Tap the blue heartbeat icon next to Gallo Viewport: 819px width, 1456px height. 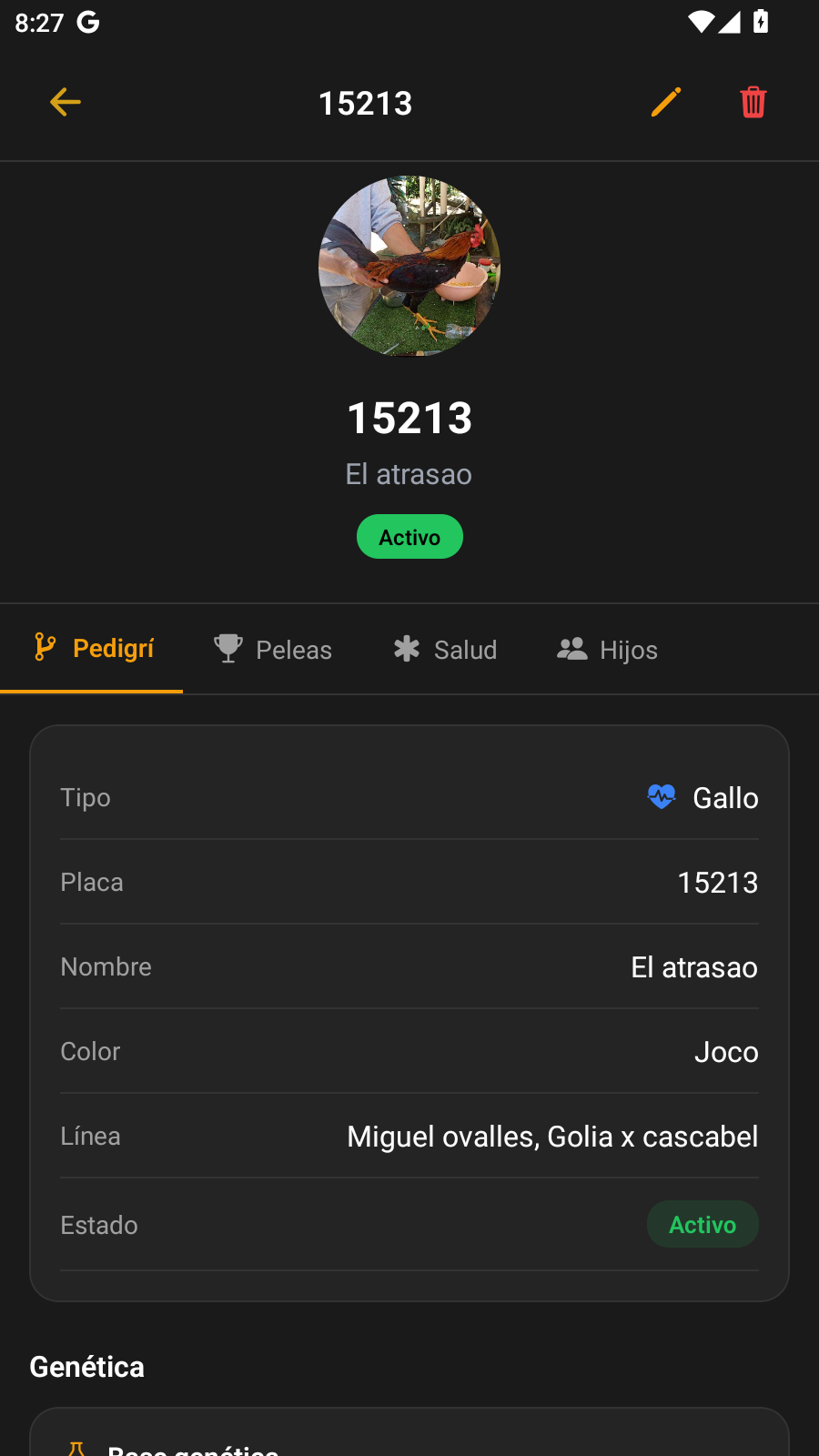pos(662,796)
